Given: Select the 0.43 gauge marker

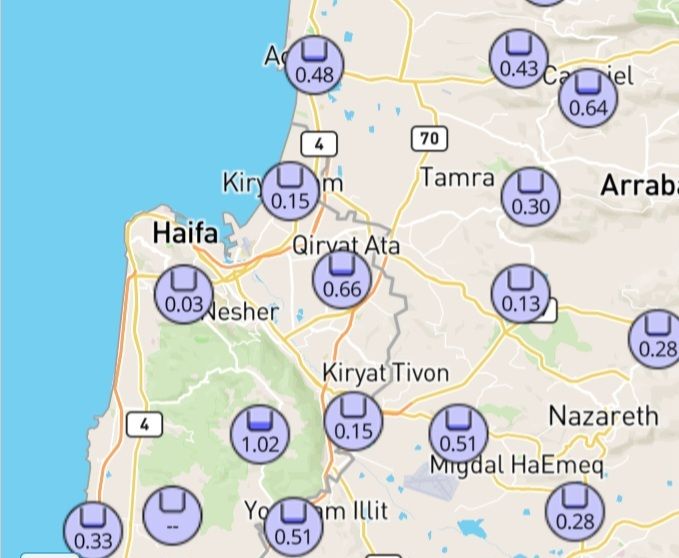Looking at the screenshot, I should 519,58.
